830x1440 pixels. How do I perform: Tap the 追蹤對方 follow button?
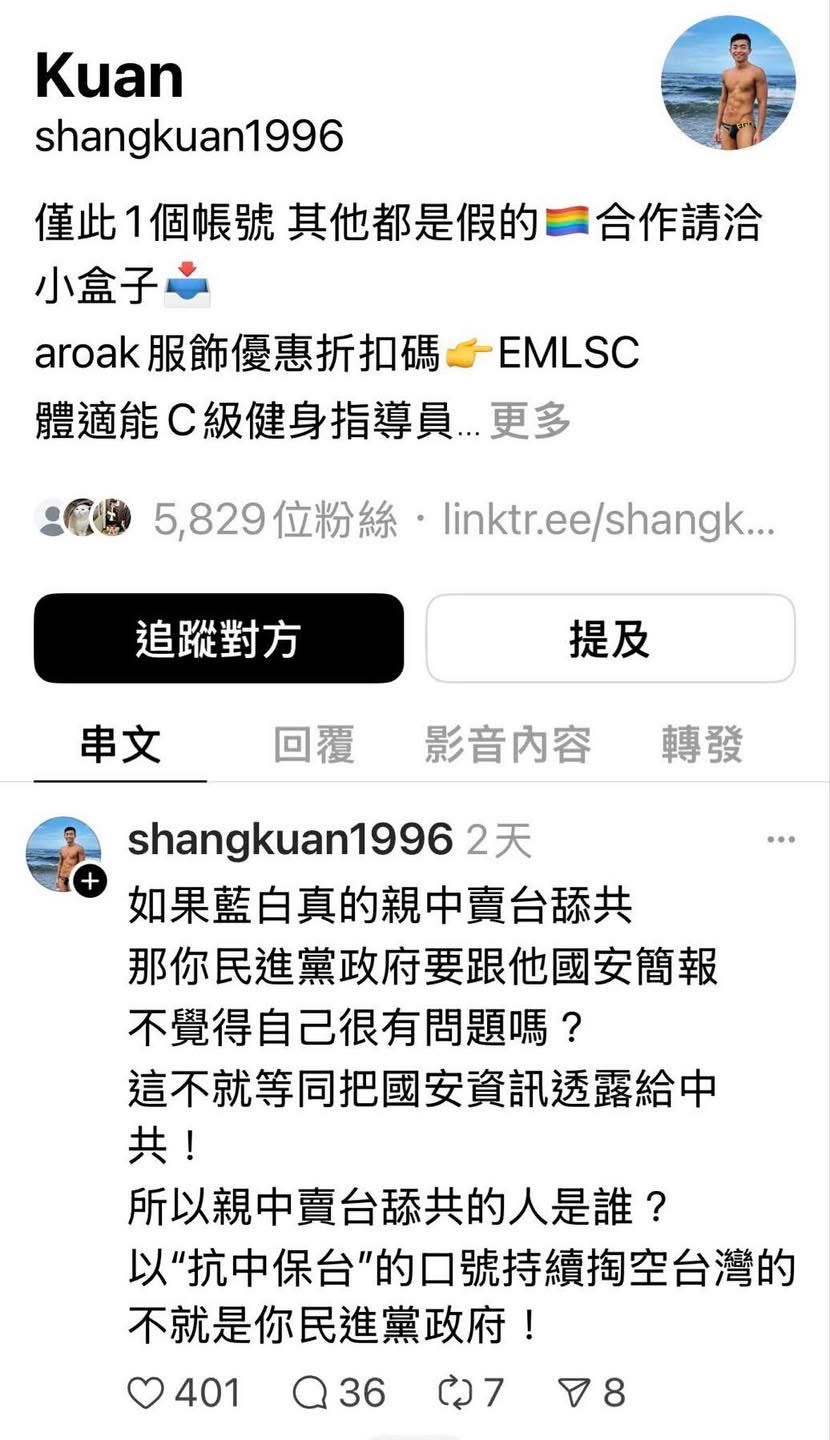click(219, 638)
